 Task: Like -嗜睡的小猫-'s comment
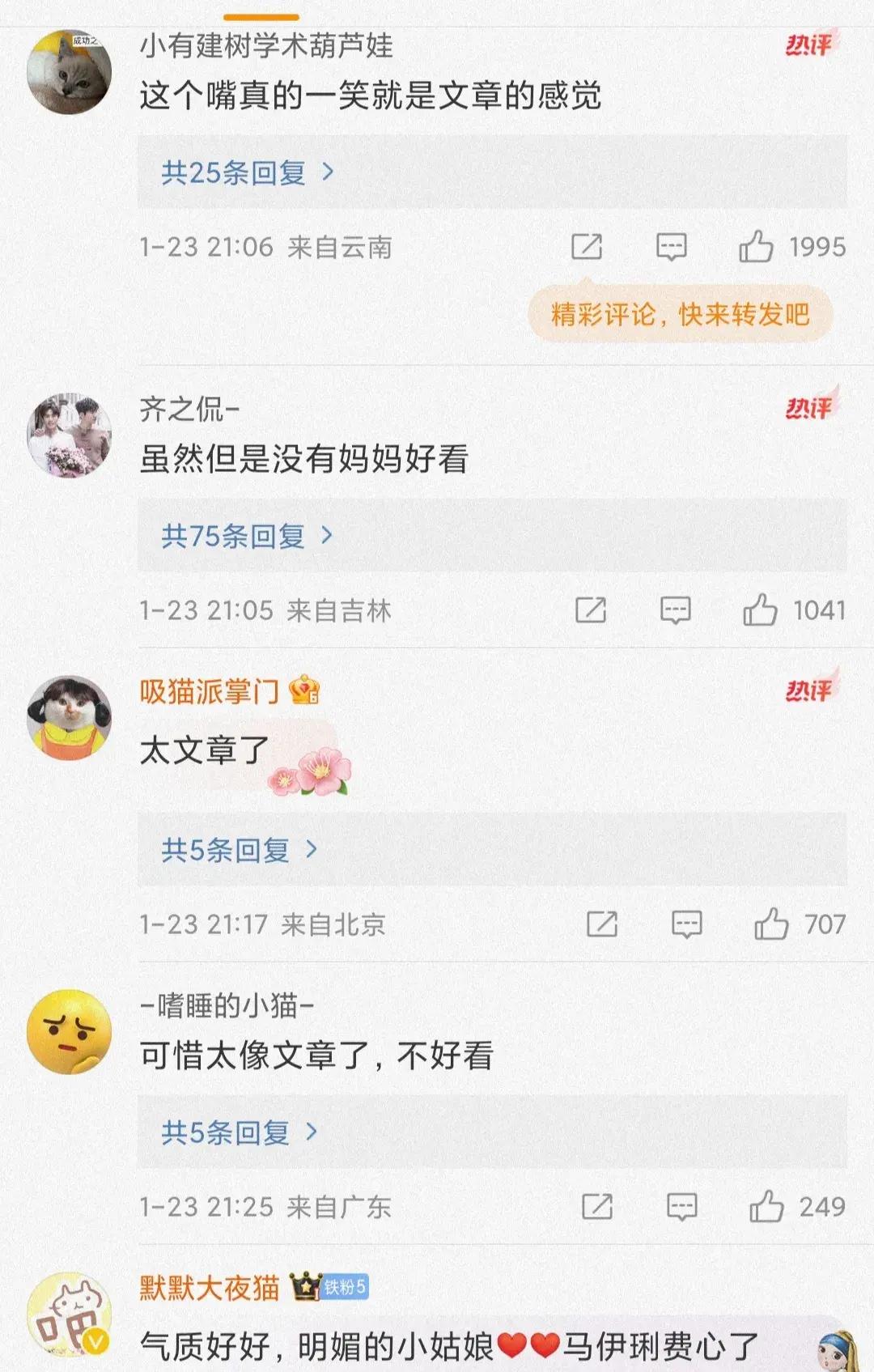[766, 1207]
